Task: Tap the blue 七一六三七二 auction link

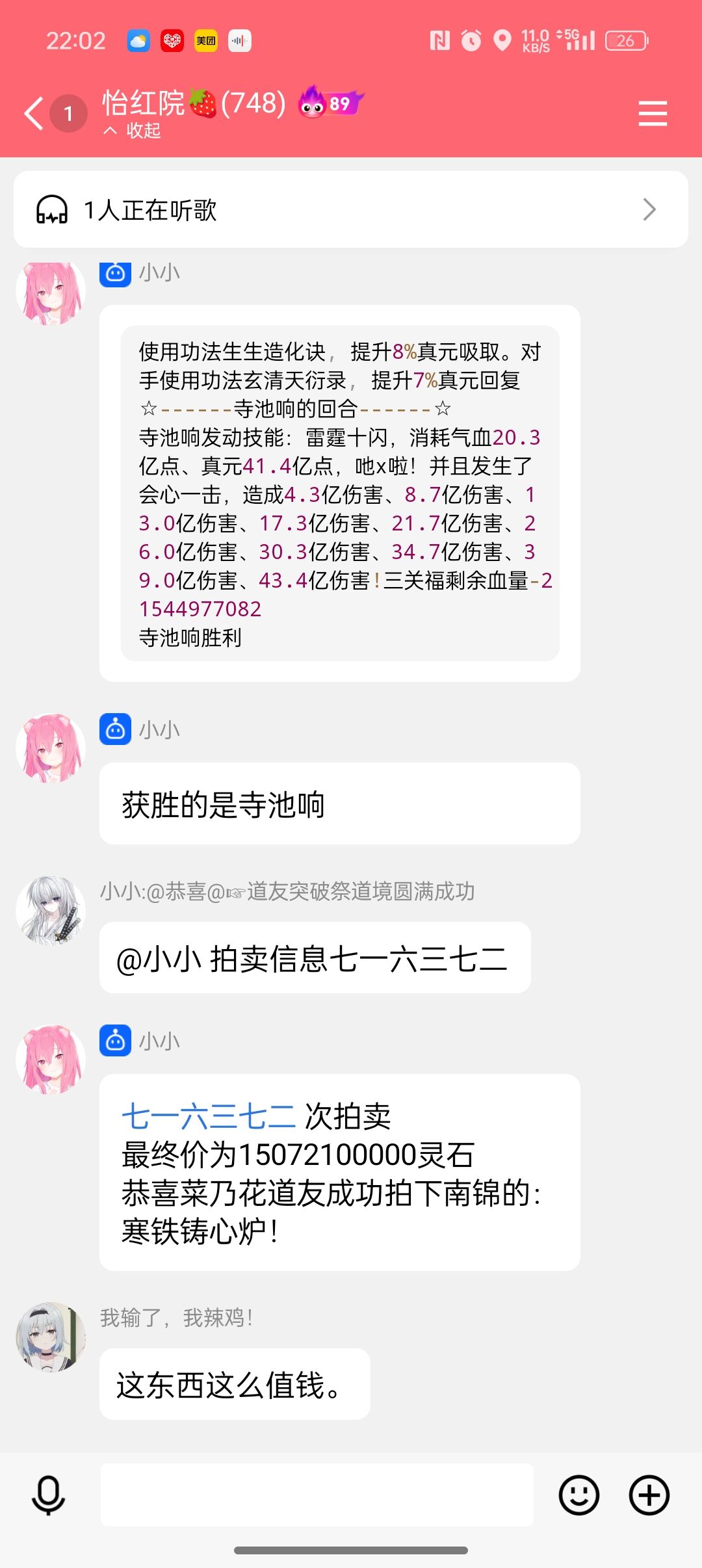Action: [209, 1116]
